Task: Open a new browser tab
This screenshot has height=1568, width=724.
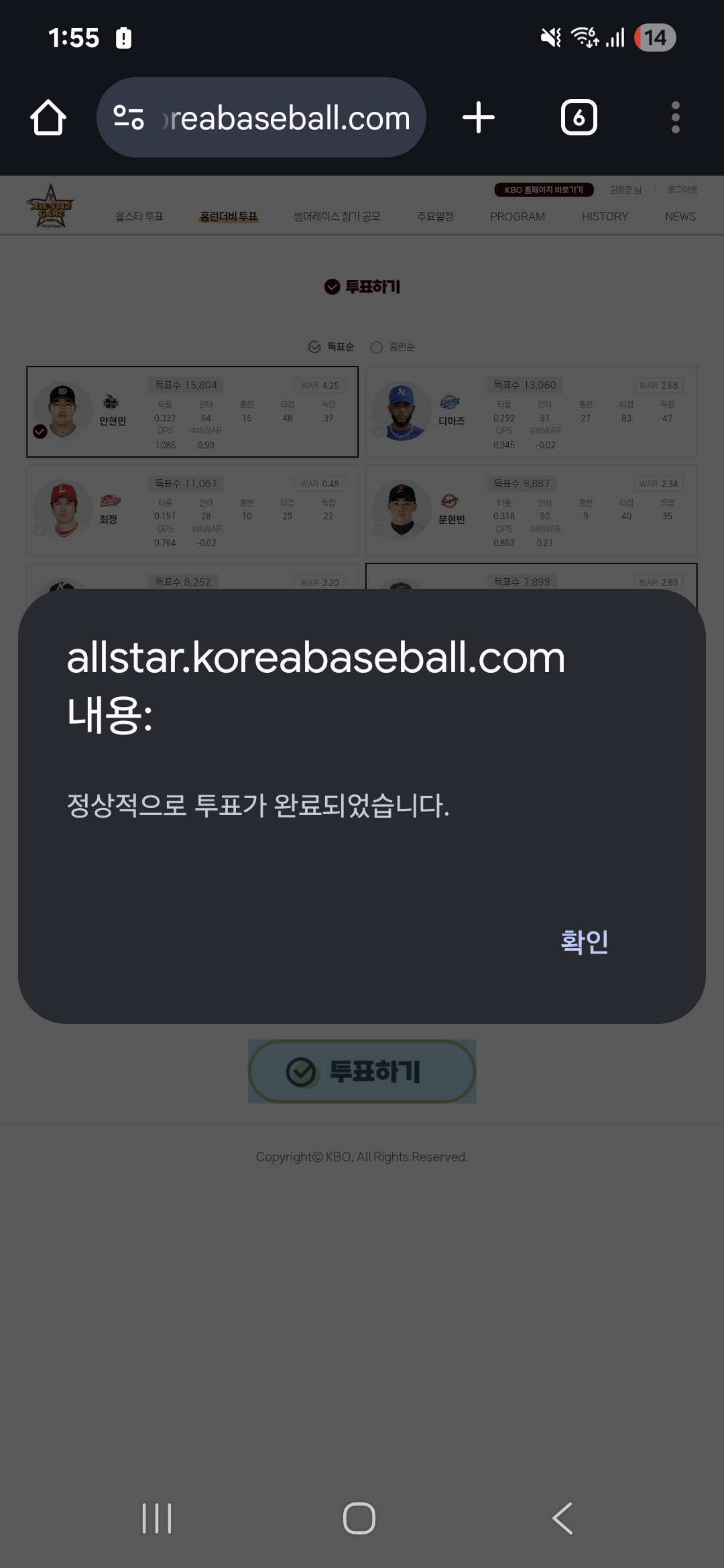Action: pyautogui.click(x=479, y=118)
